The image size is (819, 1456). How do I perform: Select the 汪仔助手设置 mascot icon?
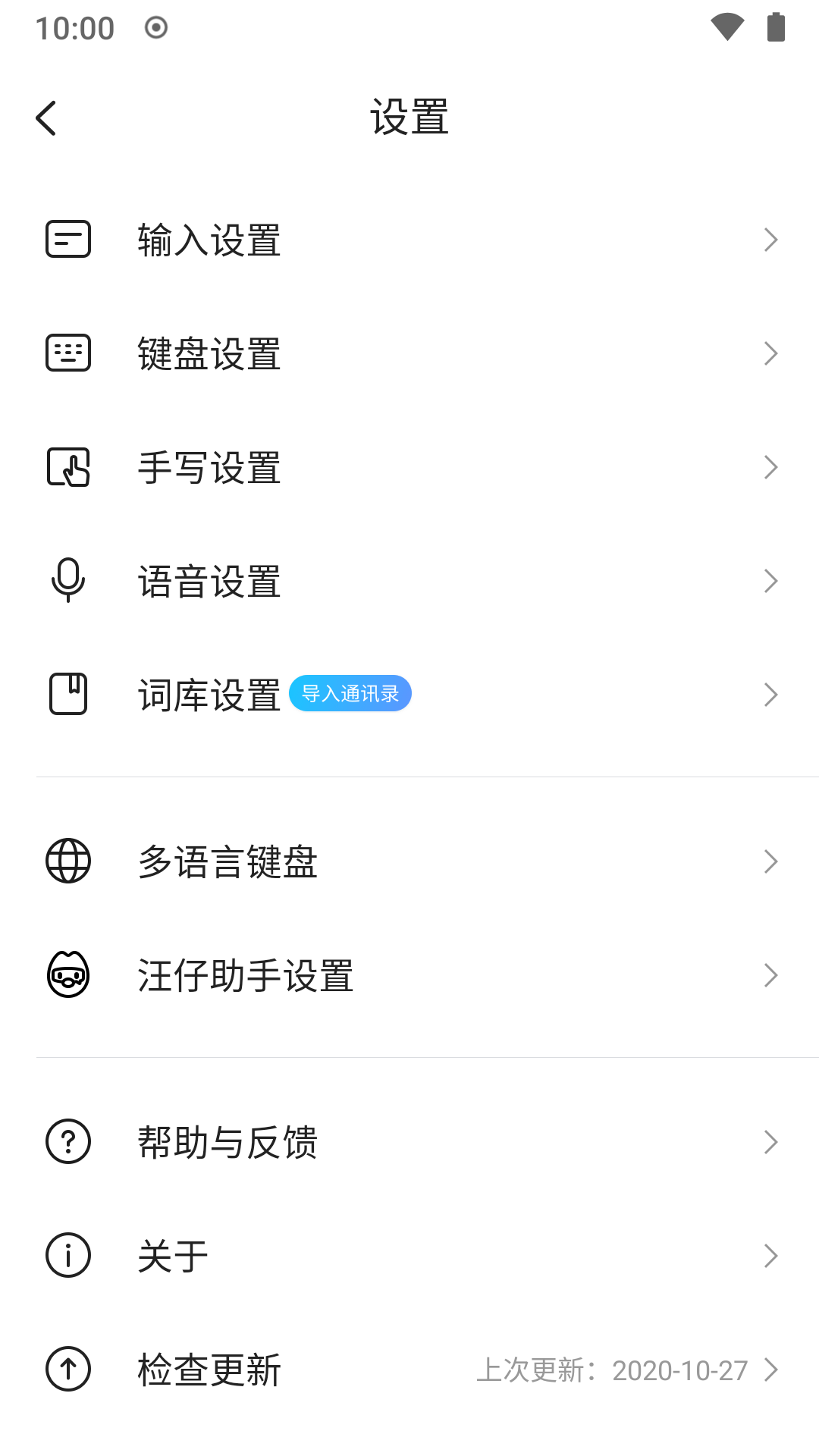(67, 975)
